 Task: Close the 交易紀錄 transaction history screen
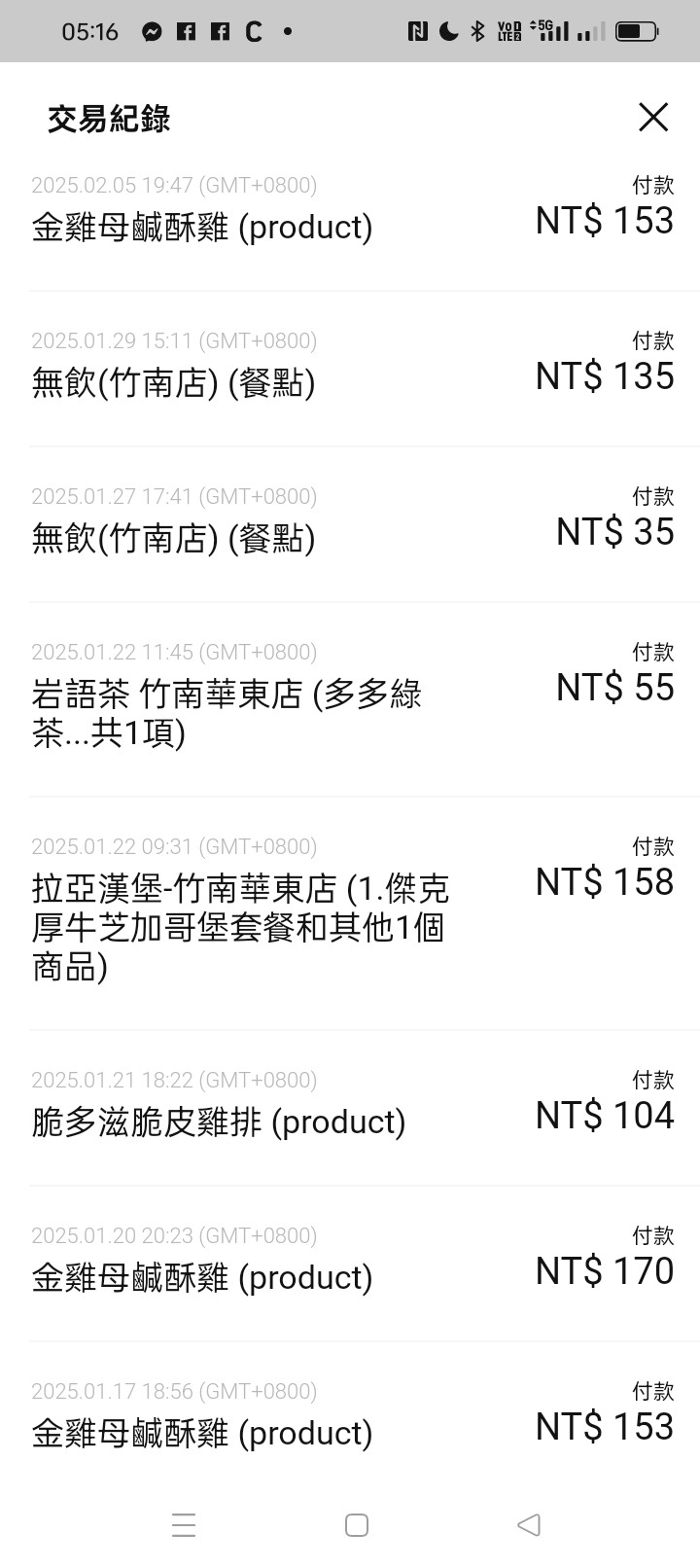(653, 117)
